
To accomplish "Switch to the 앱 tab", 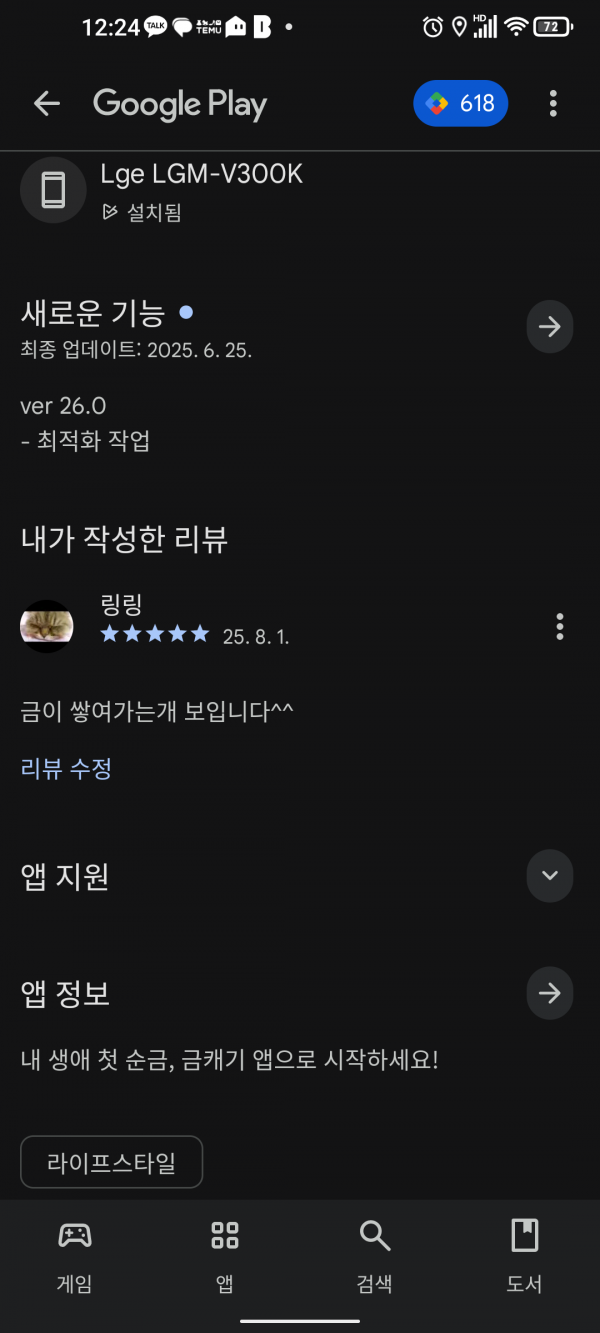I will 225,1257.
